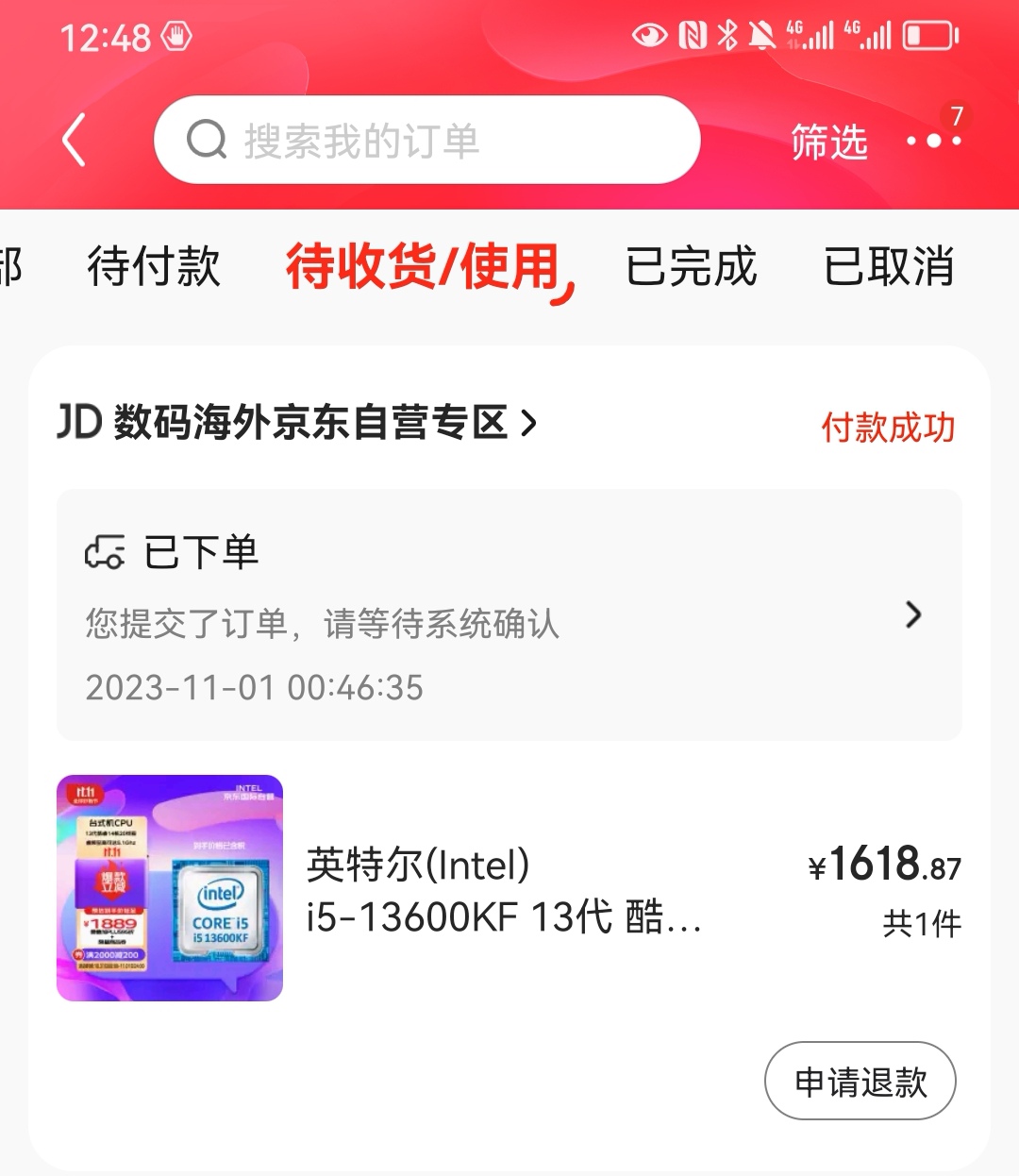This screenshot has height=1176, width=1019.
Task: Open the 已下单 order tracking details
Action: point(509,614)
